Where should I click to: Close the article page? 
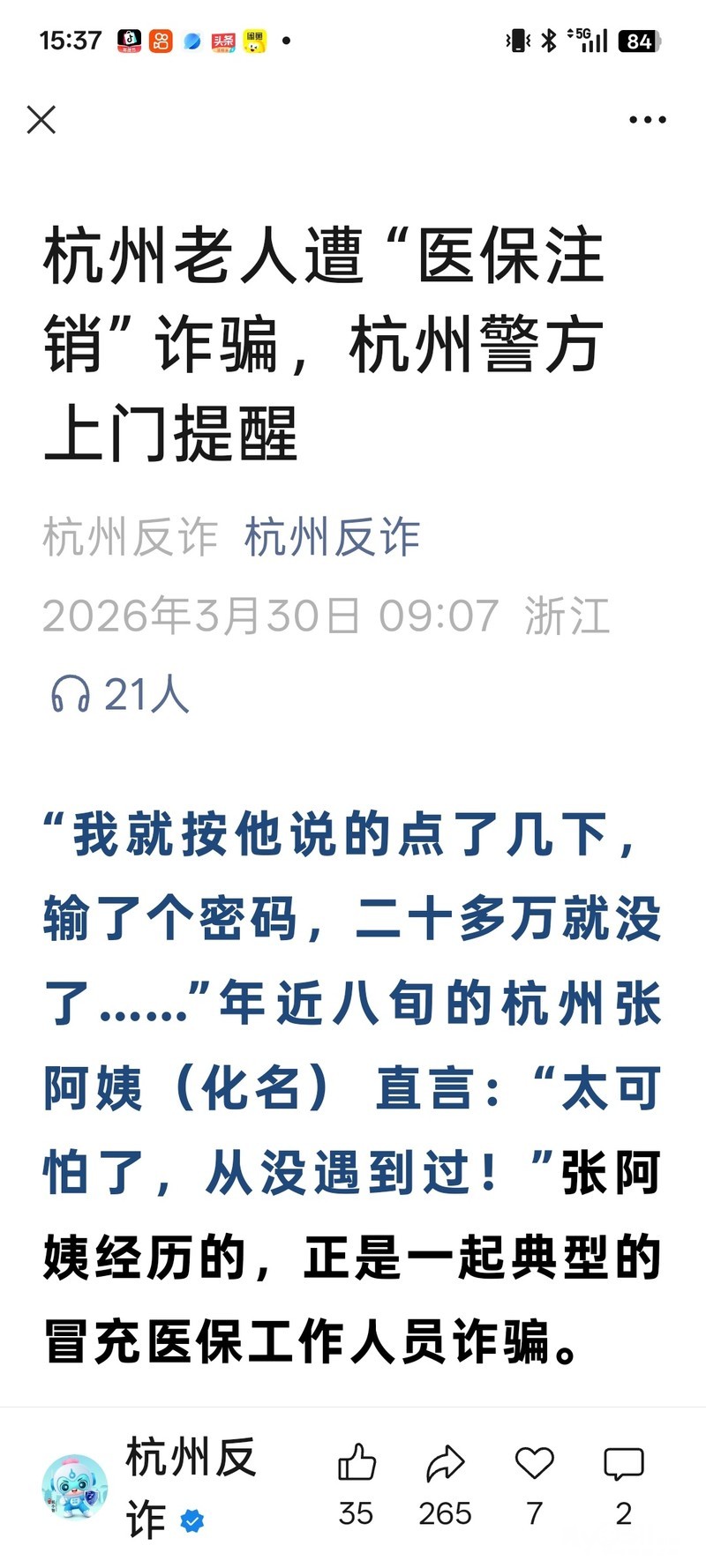point(41,120)
